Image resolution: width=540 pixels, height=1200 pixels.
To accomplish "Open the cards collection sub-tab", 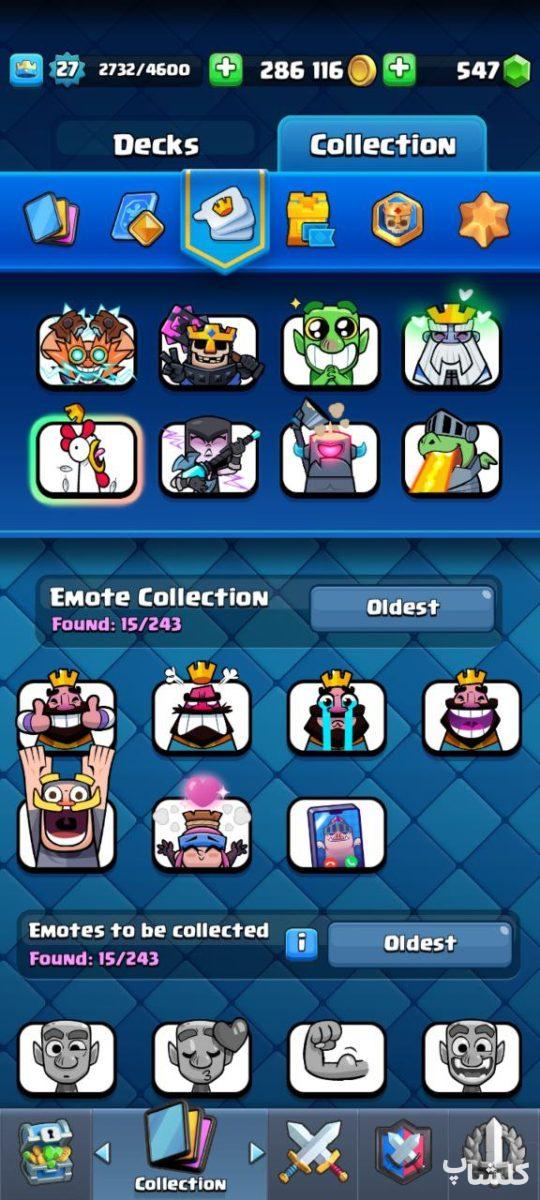I will 50,217.
